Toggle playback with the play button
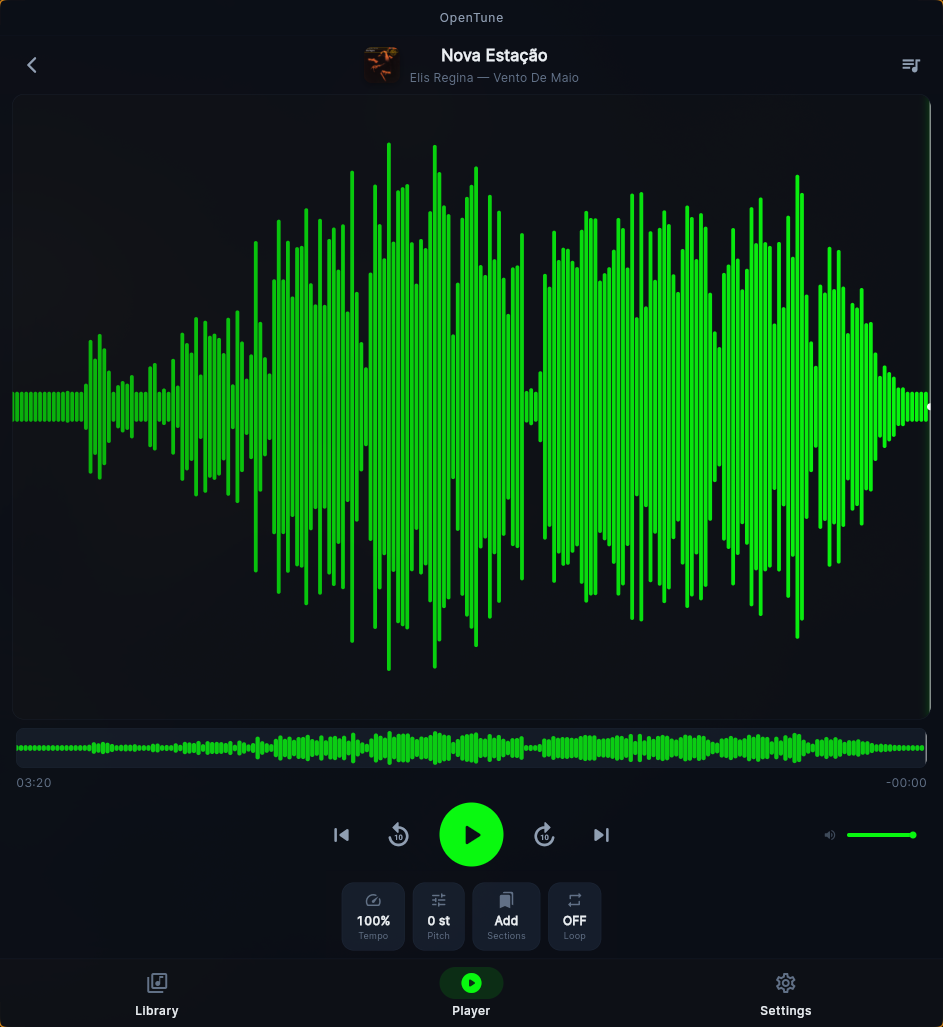943x1027 pixels. (471, 834)
